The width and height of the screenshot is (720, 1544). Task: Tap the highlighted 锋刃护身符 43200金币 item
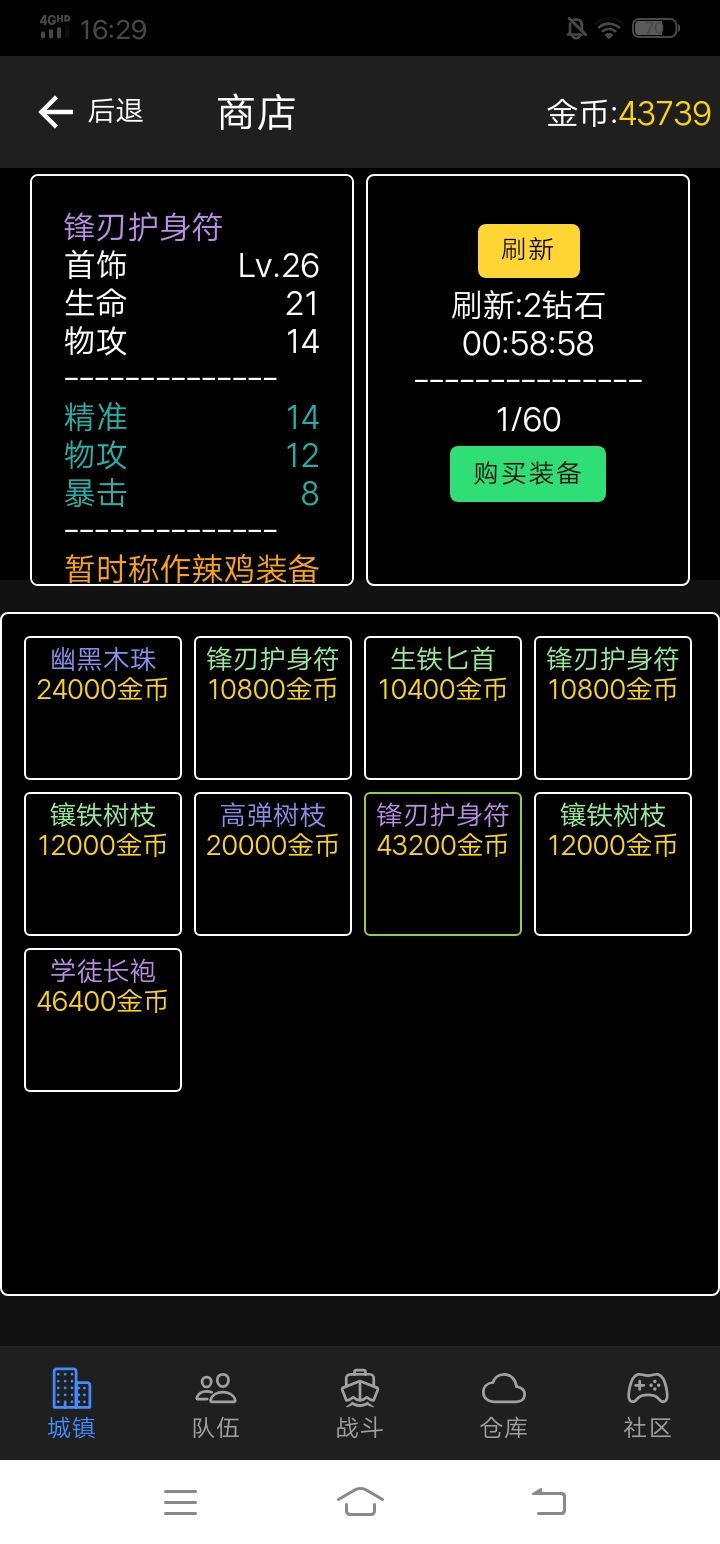pyautogui.click(x=442, y=863)
